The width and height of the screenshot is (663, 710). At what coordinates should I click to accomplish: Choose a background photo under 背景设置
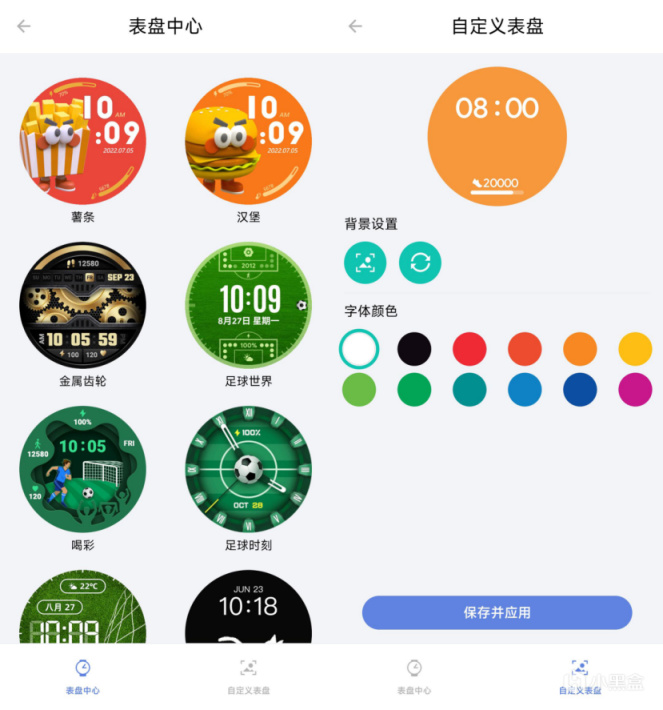[x=365, y=263]
